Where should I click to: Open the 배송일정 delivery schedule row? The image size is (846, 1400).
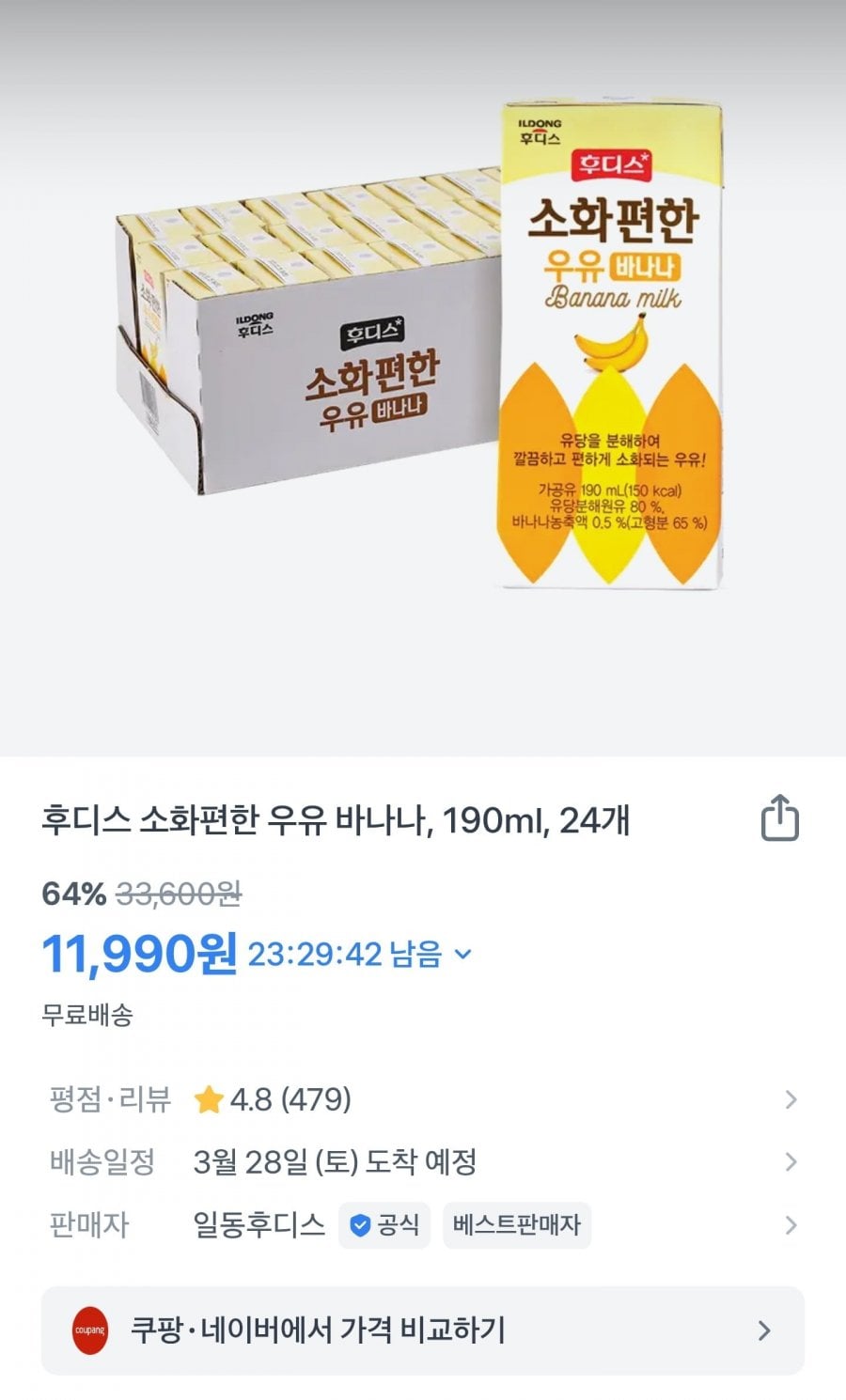pos(423,1162)
